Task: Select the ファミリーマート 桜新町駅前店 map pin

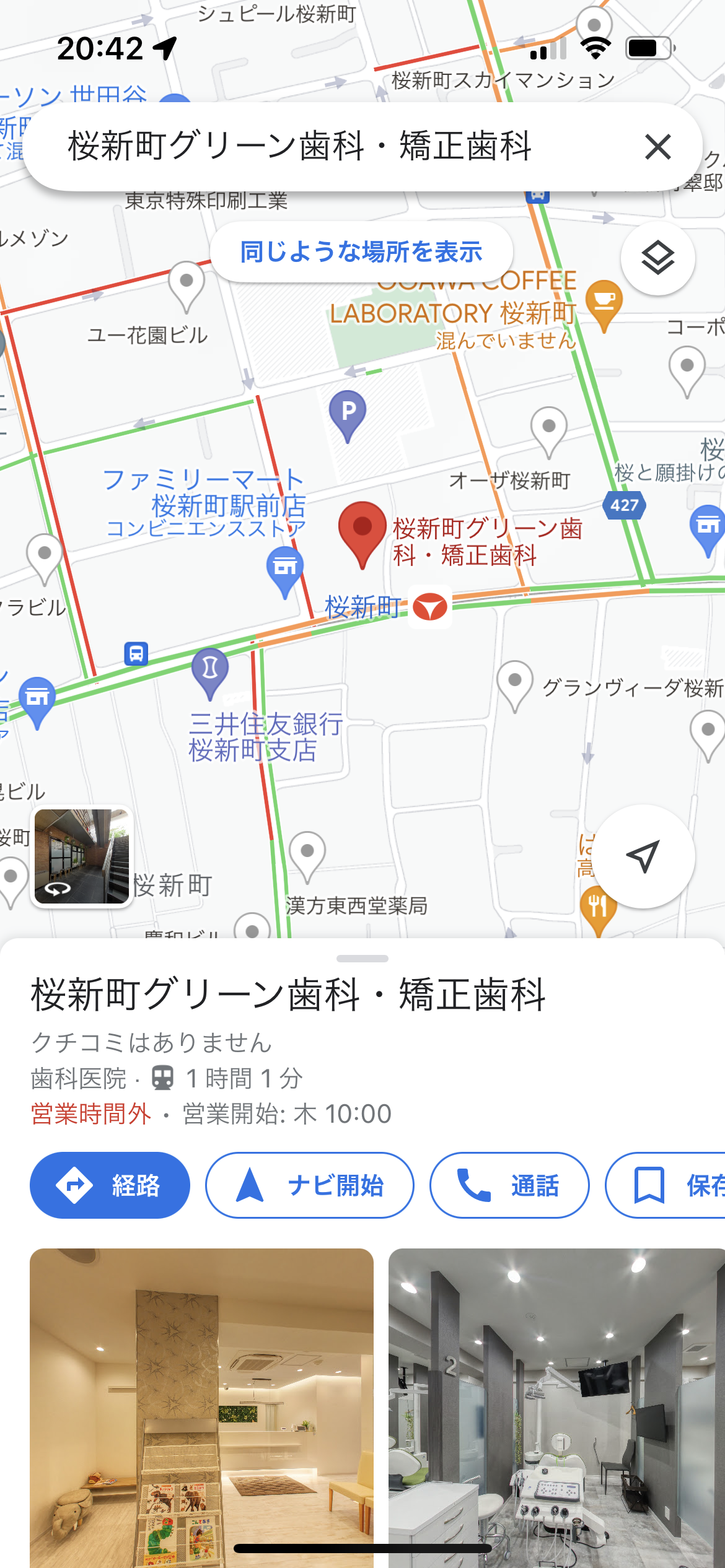Action: [x=284, y=568]
